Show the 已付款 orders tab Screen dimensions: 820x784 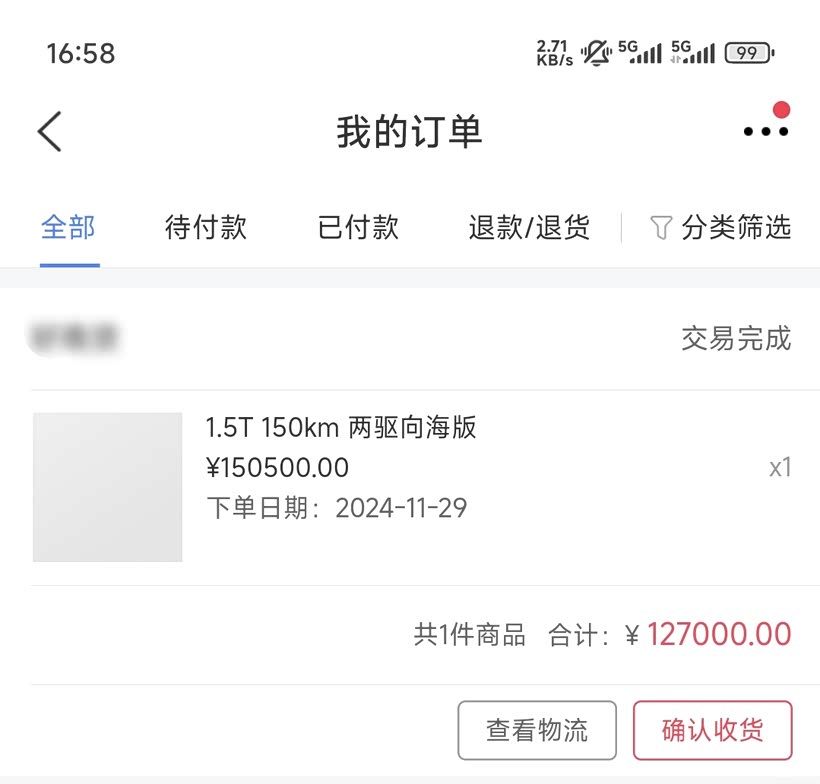coord(358,228)
